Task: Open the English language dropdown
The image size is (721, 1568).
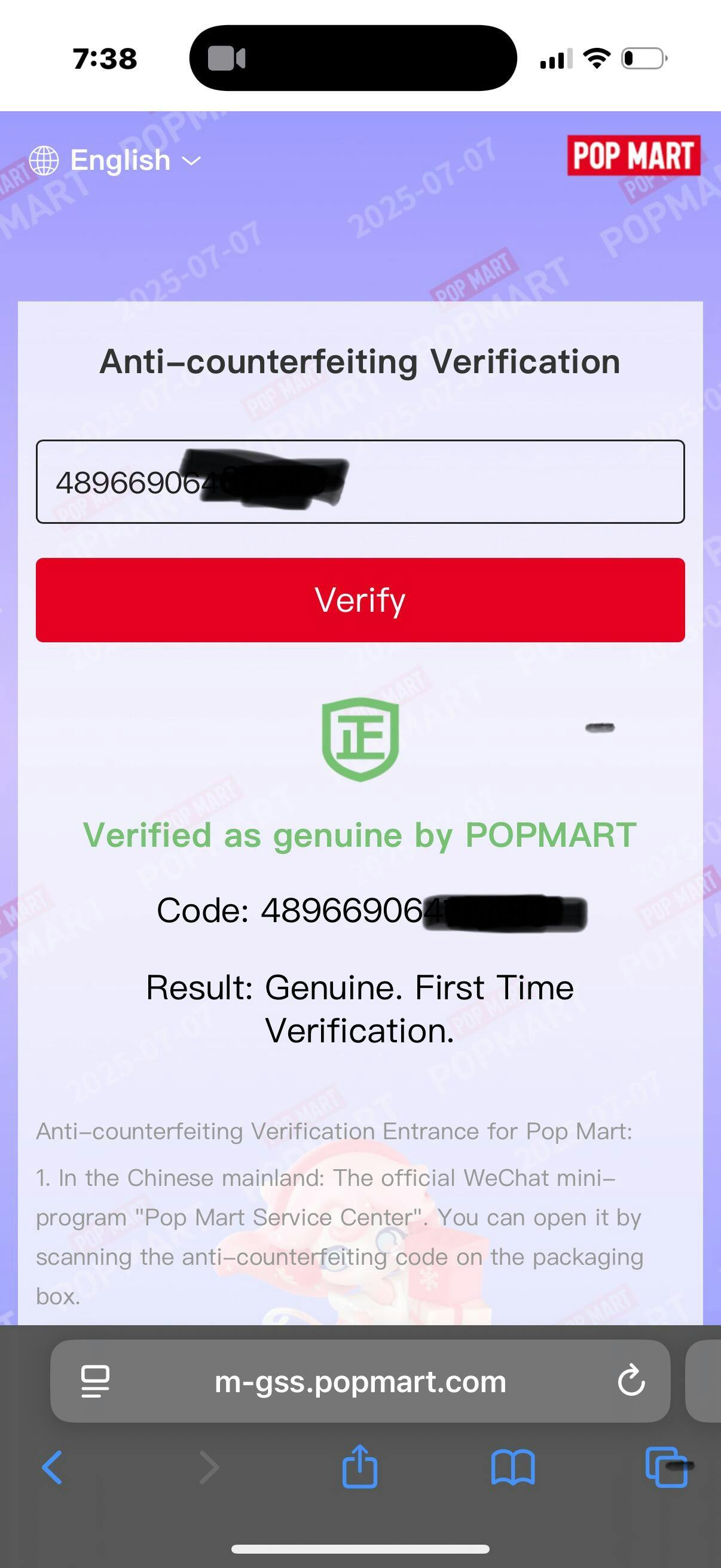Action: point(115,160)
